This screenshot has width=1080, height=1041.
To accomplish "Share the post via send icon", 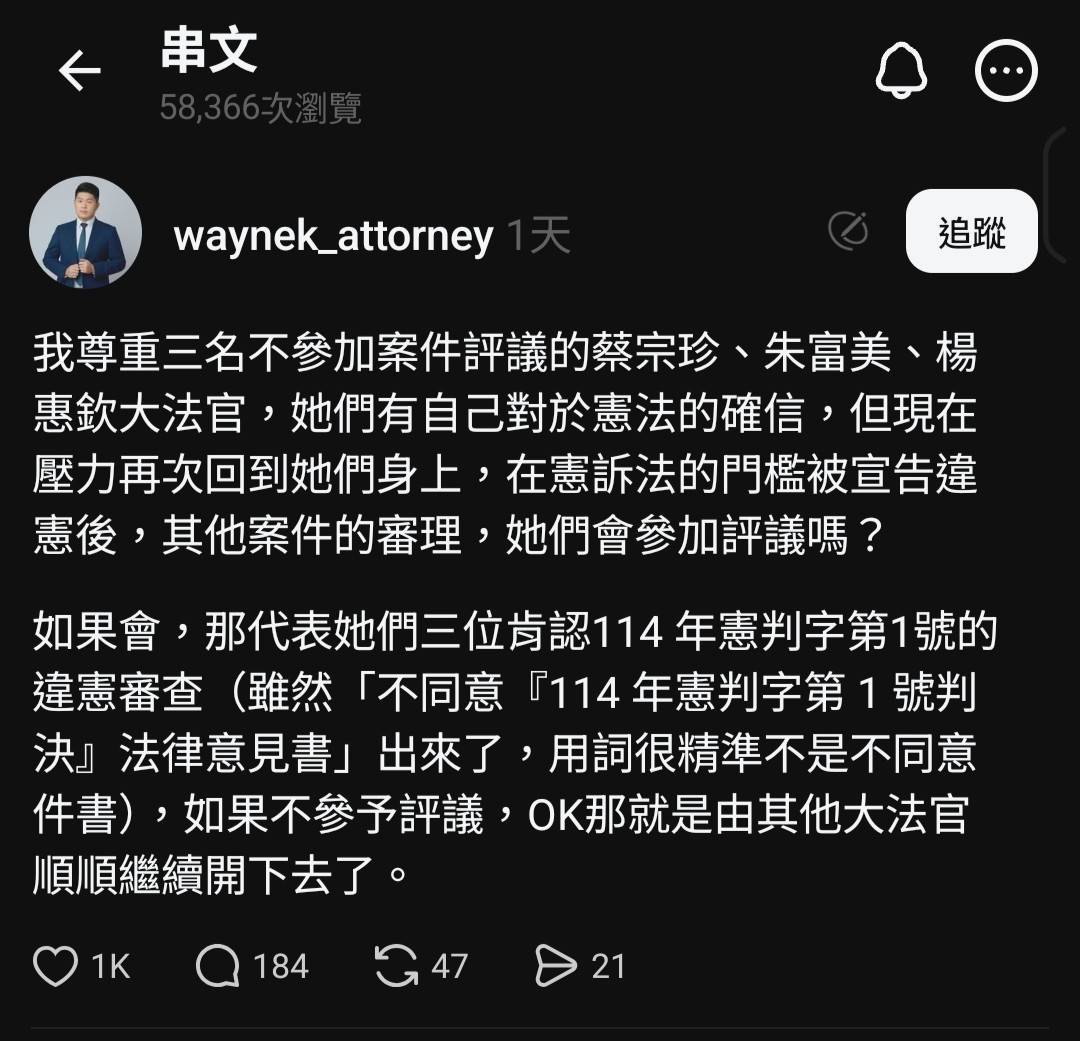I will point(556,966).
